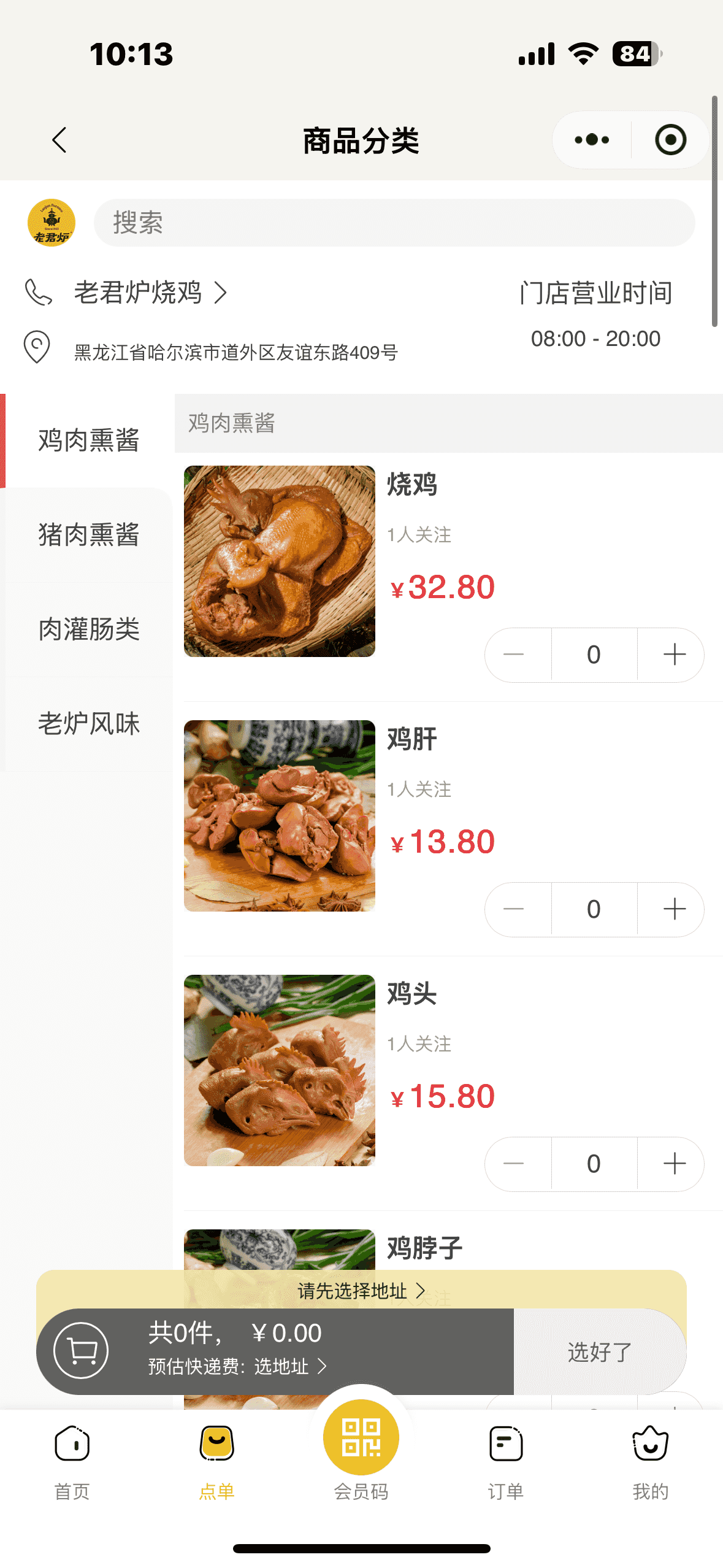This screenshot has height=1568, width=723.
Task: Add one 烧鸡 to the cart
Action: coord(674,655)
